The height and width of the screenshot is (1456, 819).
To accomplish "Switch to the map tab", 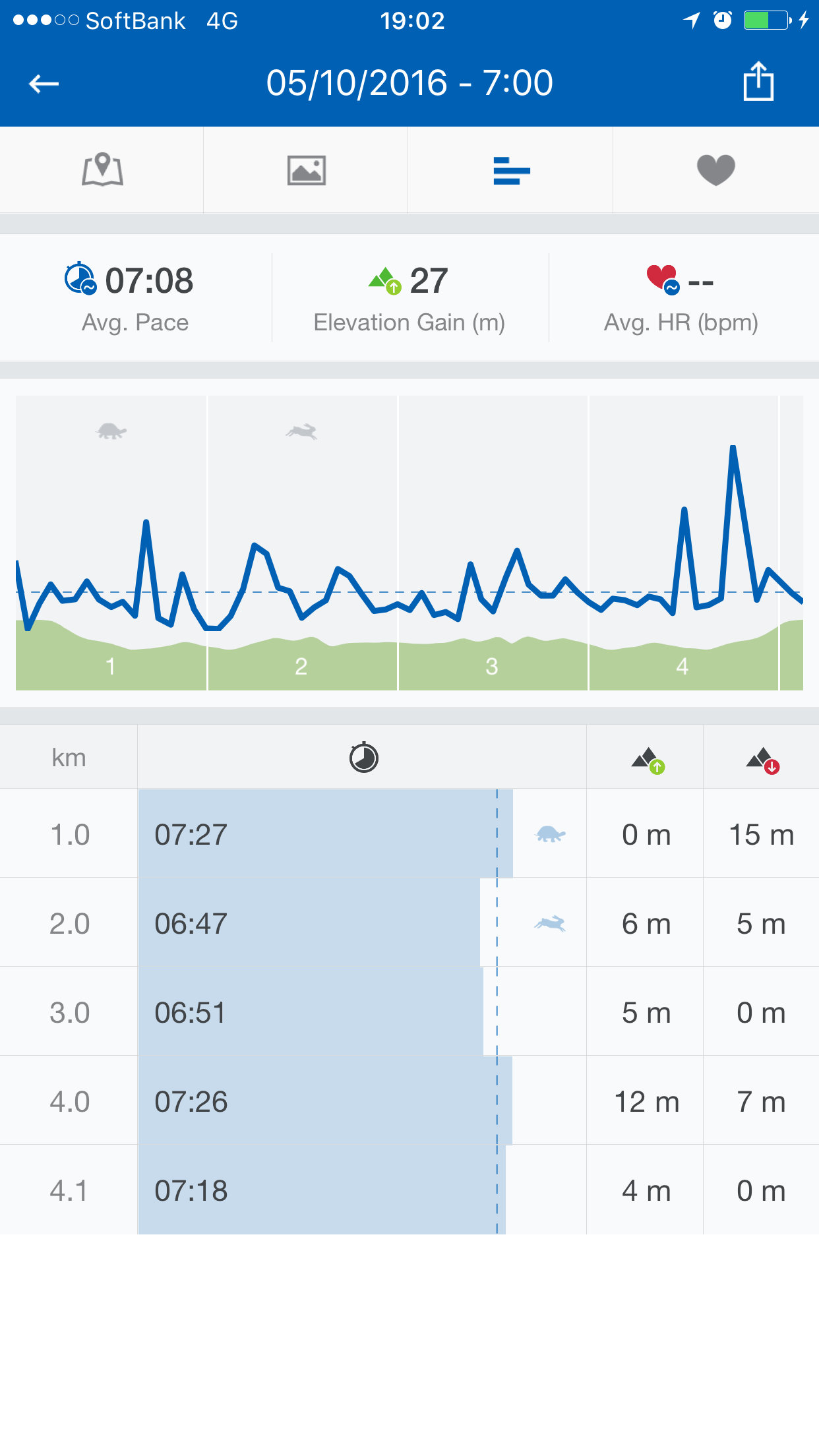I will [102, 170].
